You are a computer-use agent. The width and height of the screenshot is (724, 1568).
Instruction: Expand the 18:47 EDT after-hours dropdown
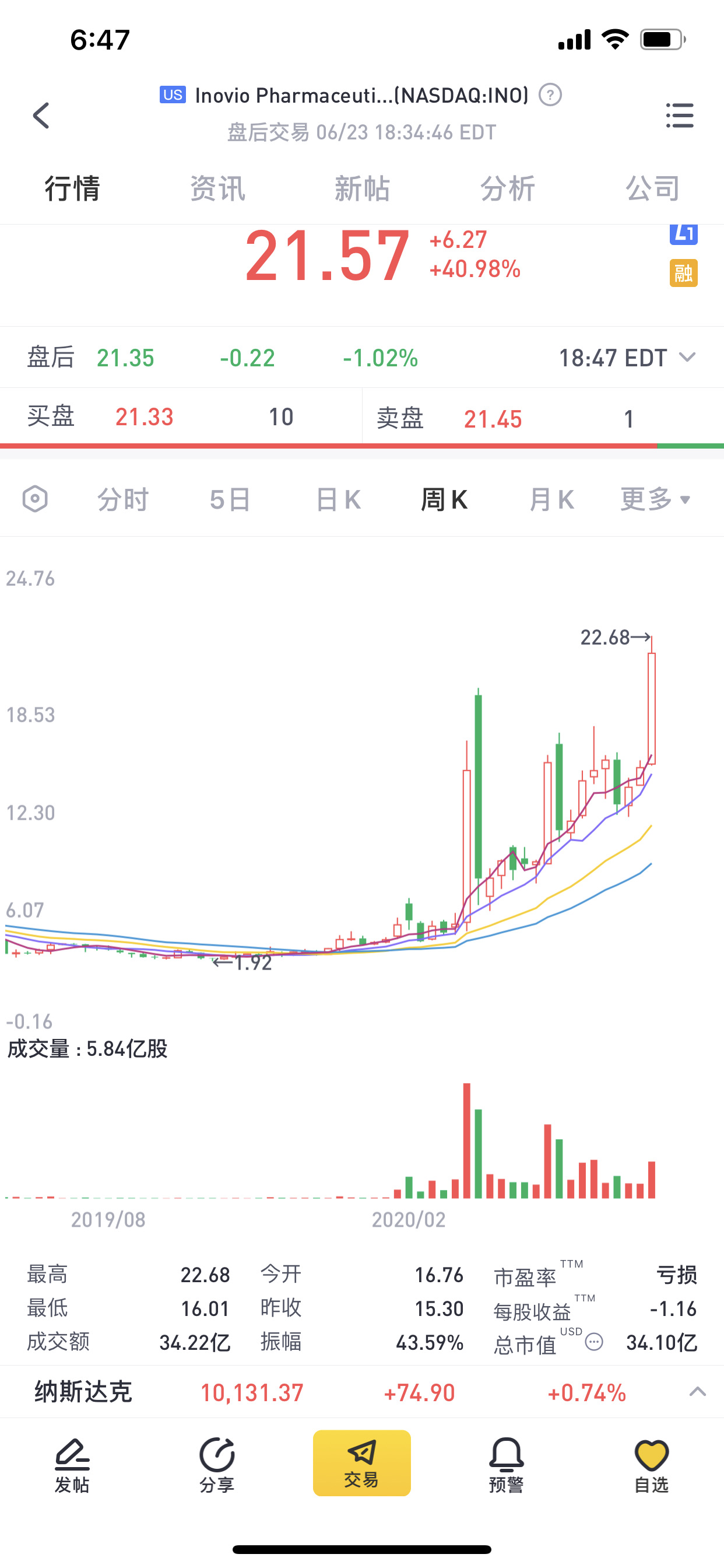coord(627,358)
